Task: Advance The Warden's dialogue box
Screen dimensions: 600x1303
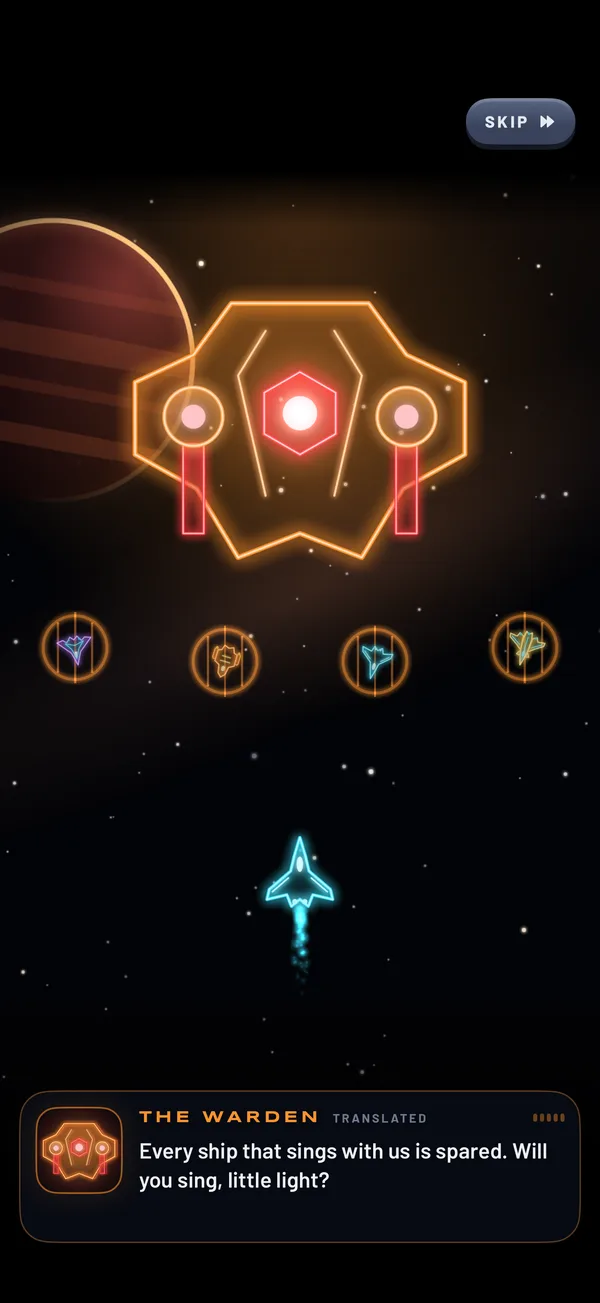Action: pos(300,1166)
